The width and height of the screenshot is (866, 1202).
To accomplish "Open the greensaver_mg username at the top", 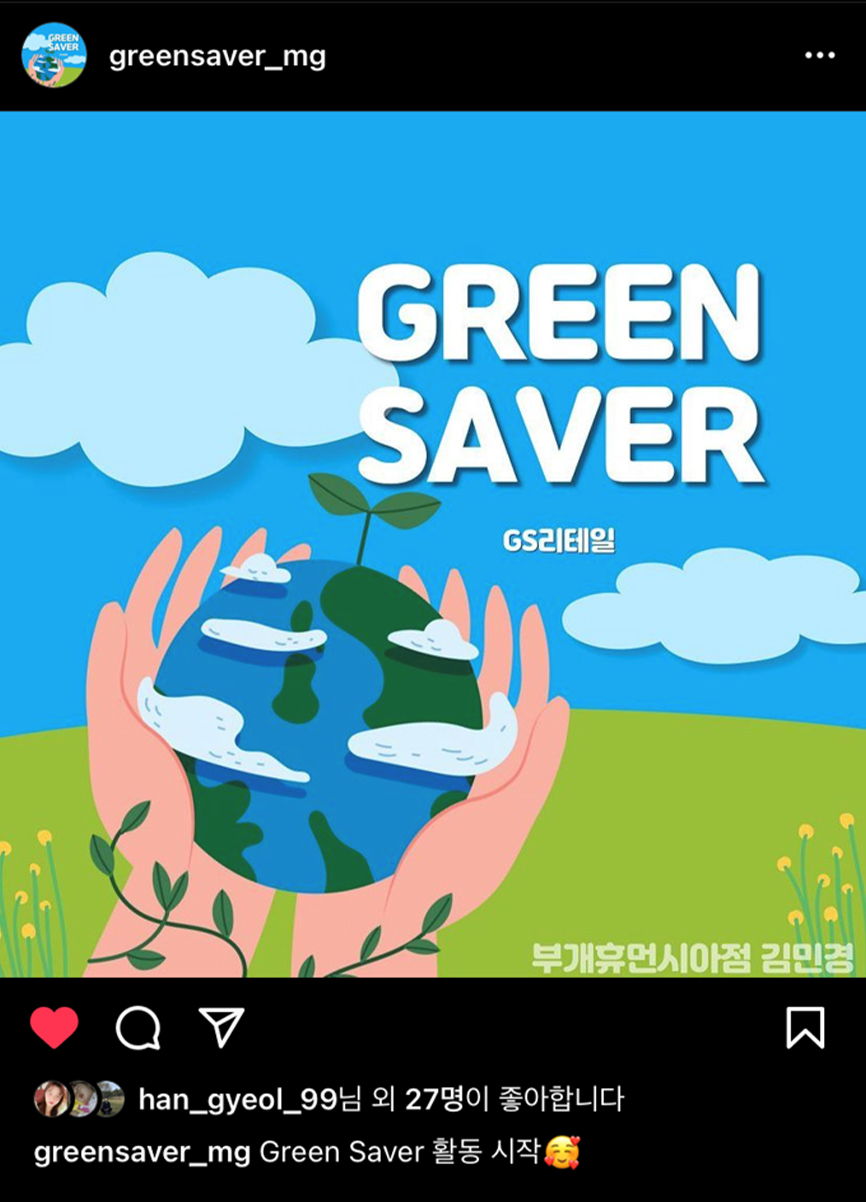I will click(x=217, y=56).
